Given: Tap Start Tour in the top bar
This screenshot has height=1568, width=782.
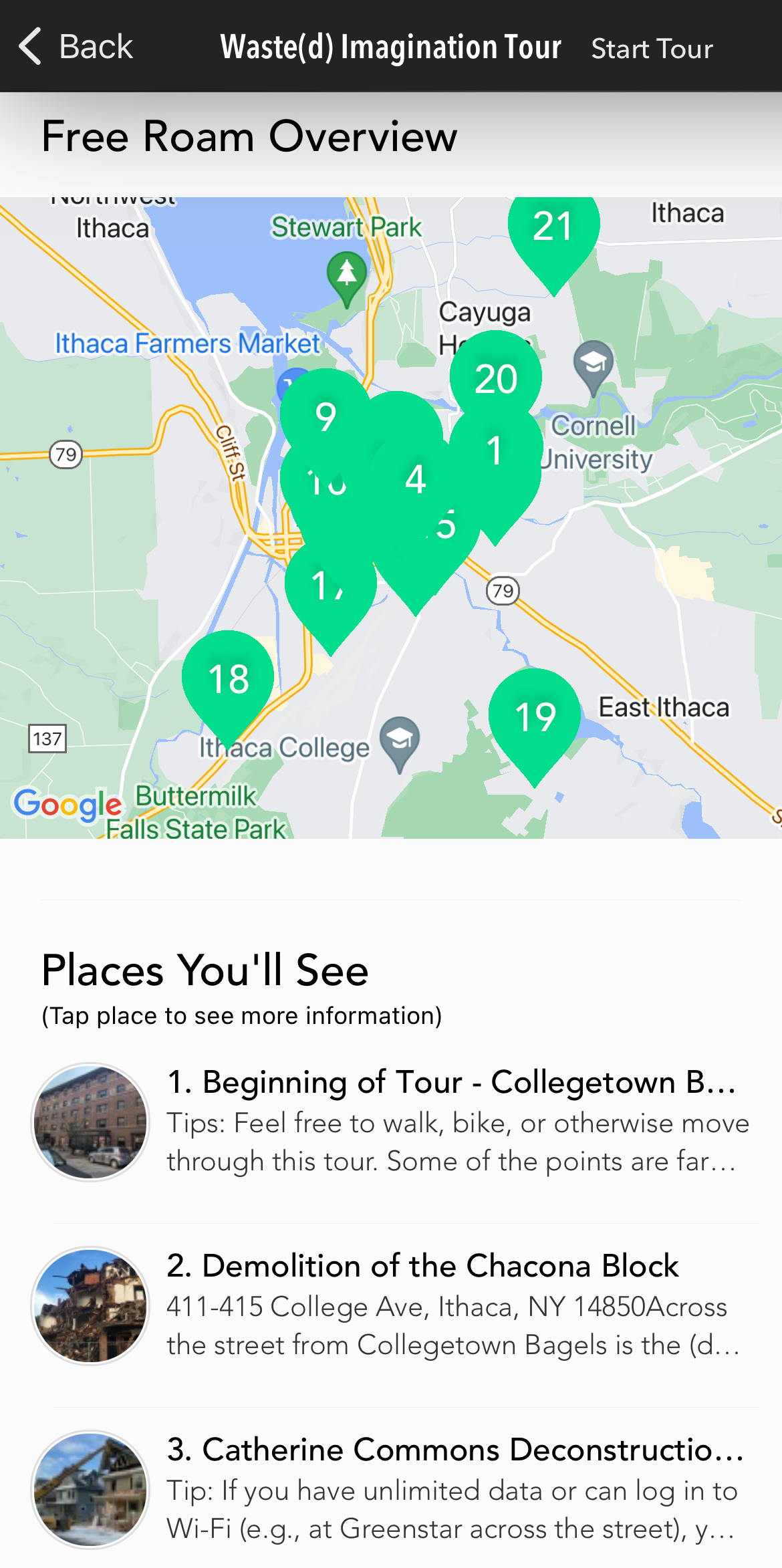Looking at the screenshot, I should tap(650, 47).
